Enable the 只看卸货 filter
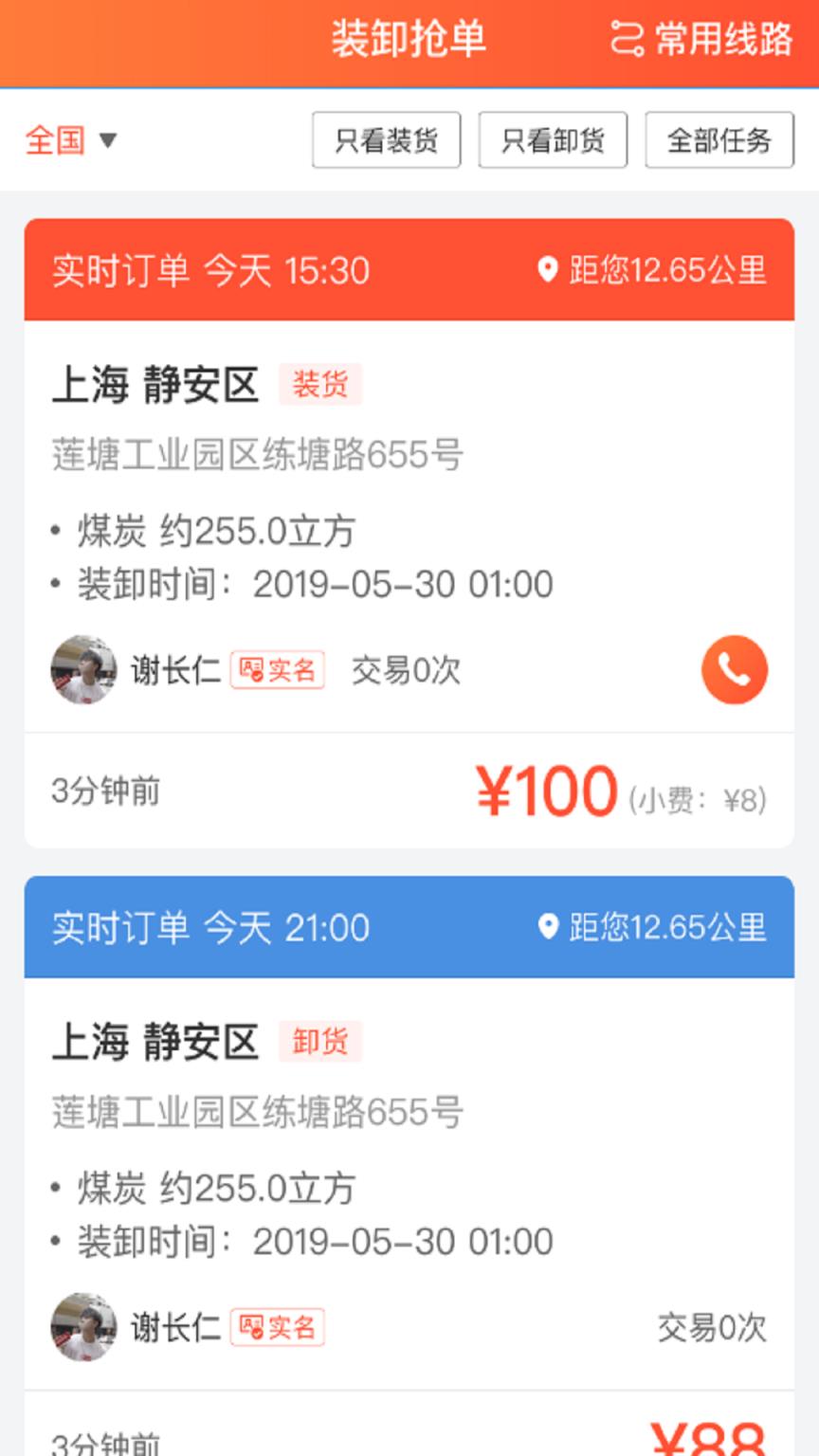 (553, 139)
